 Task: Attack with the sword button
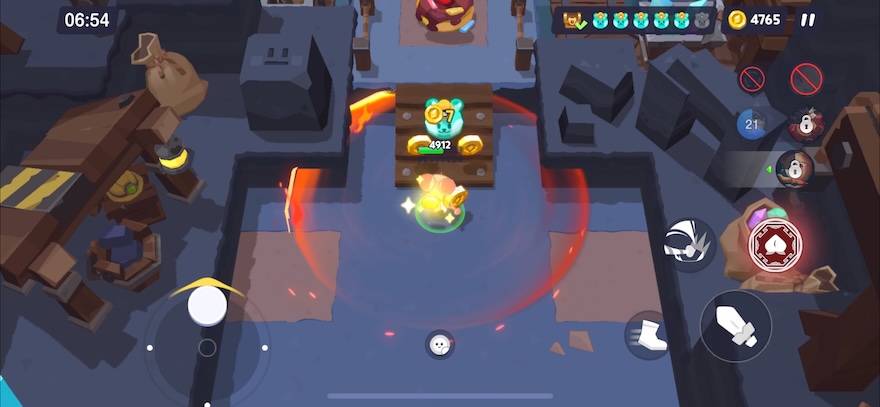(x=735, y=327)
